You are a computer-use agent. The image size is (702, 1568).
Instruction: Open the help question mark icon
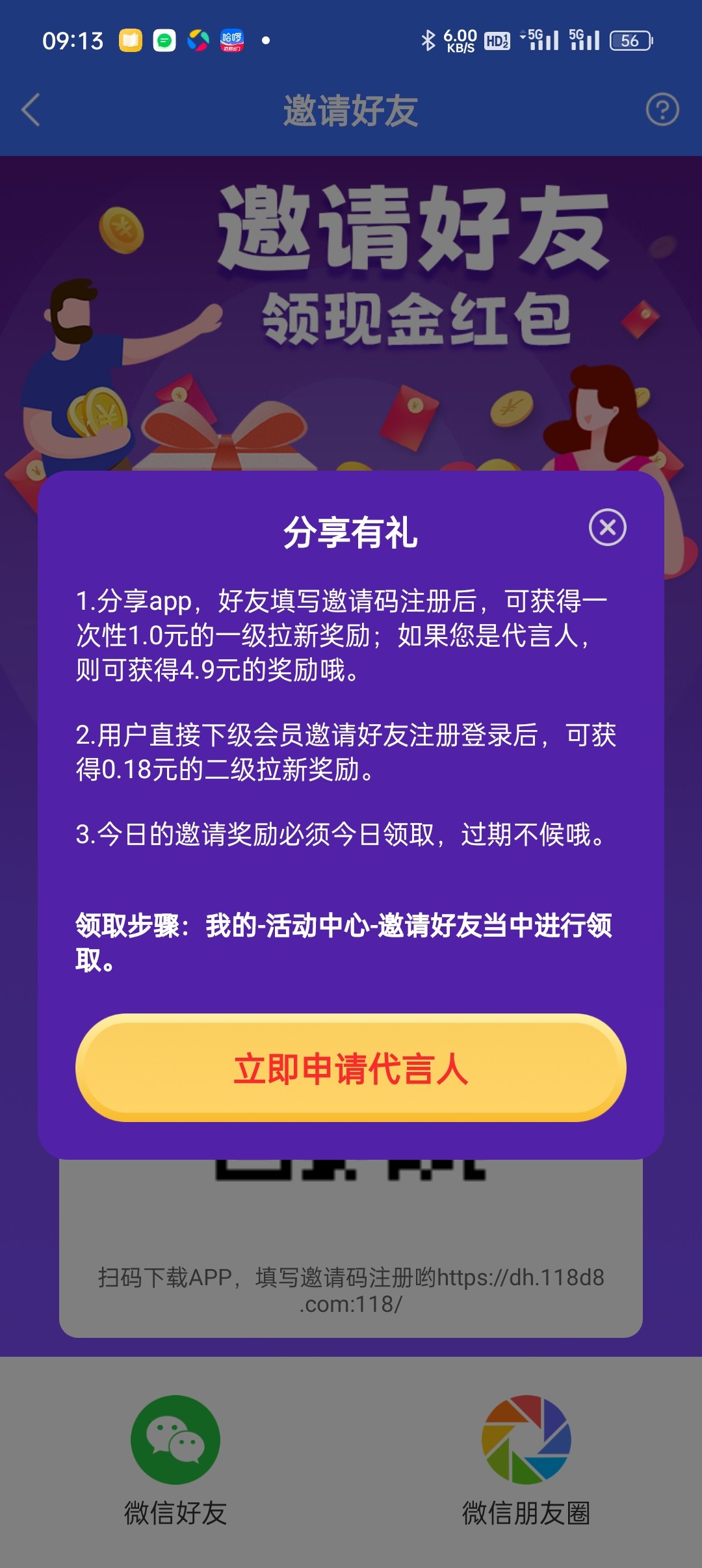662,109
